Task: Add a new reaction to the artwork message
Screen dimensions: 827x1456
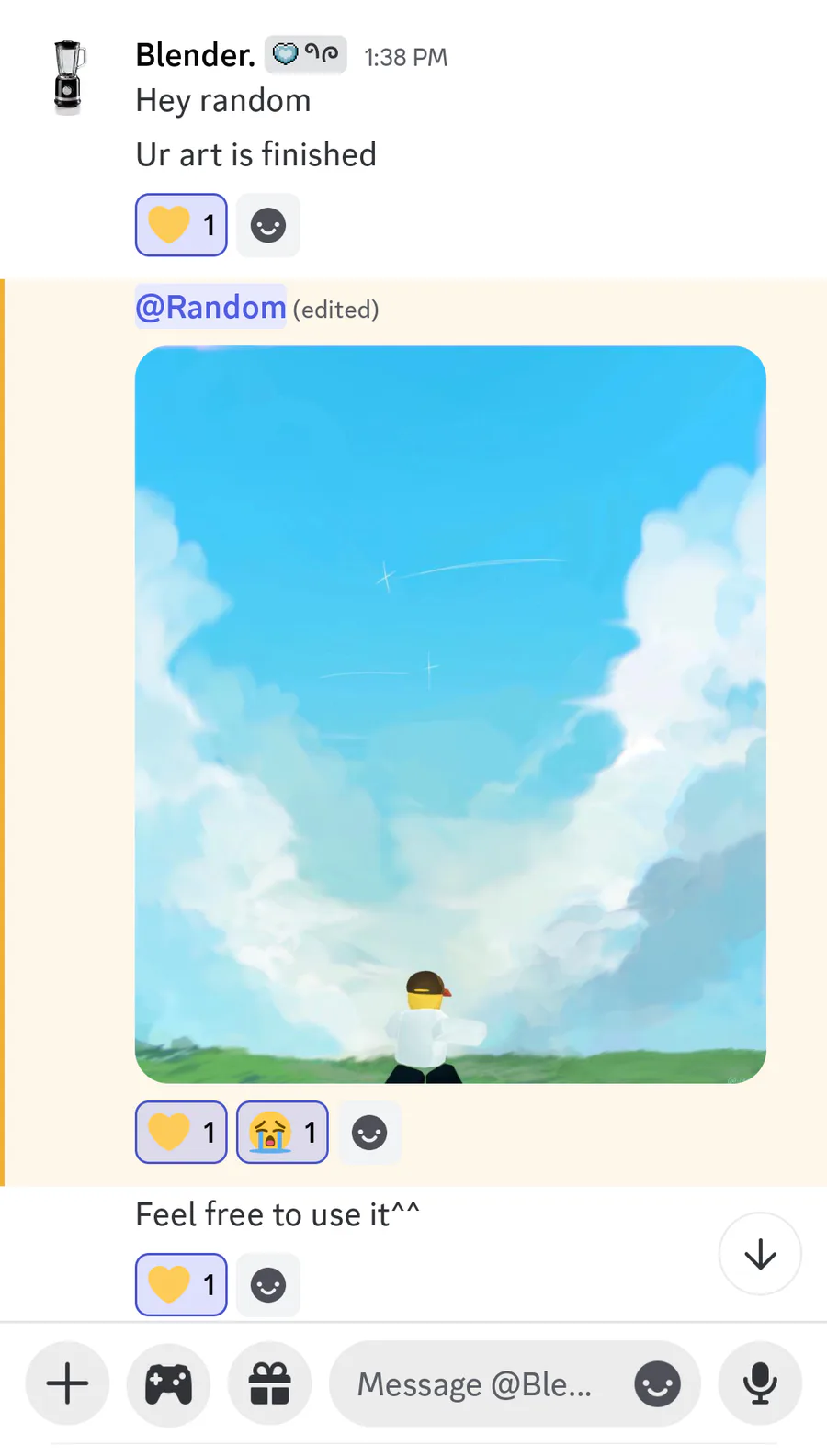Action: [x=369, y=1133]
